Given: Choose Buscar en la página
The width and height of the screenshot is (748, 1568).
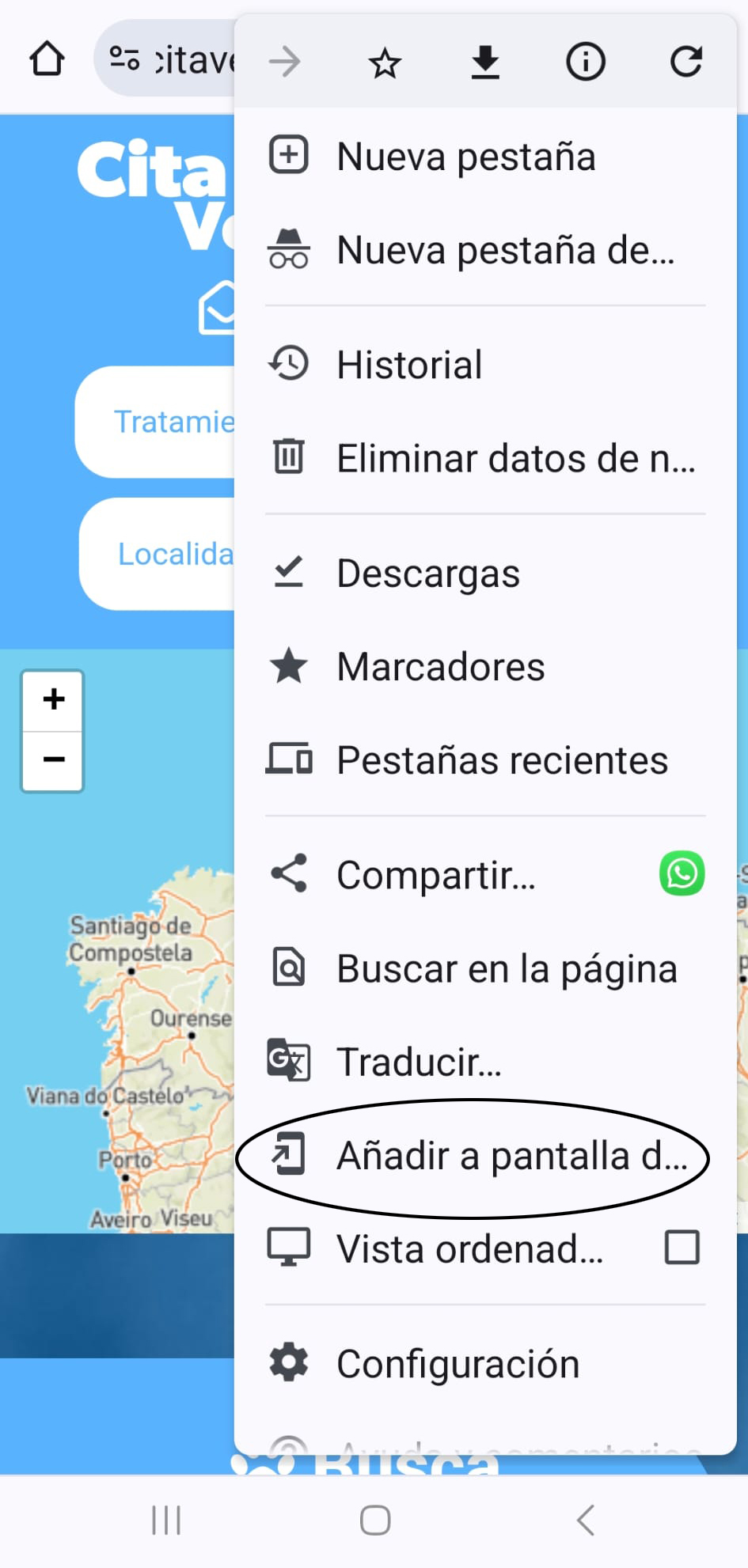Looking at the screenshot, I should point(507,968).
